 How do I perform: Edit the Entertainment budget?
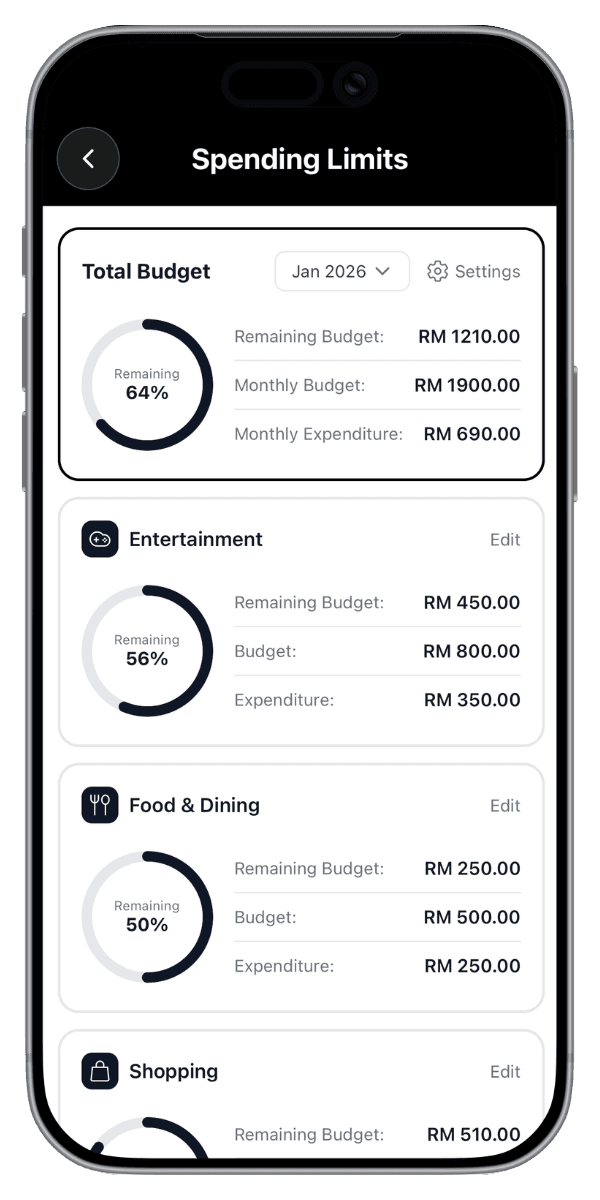point(505,540)
